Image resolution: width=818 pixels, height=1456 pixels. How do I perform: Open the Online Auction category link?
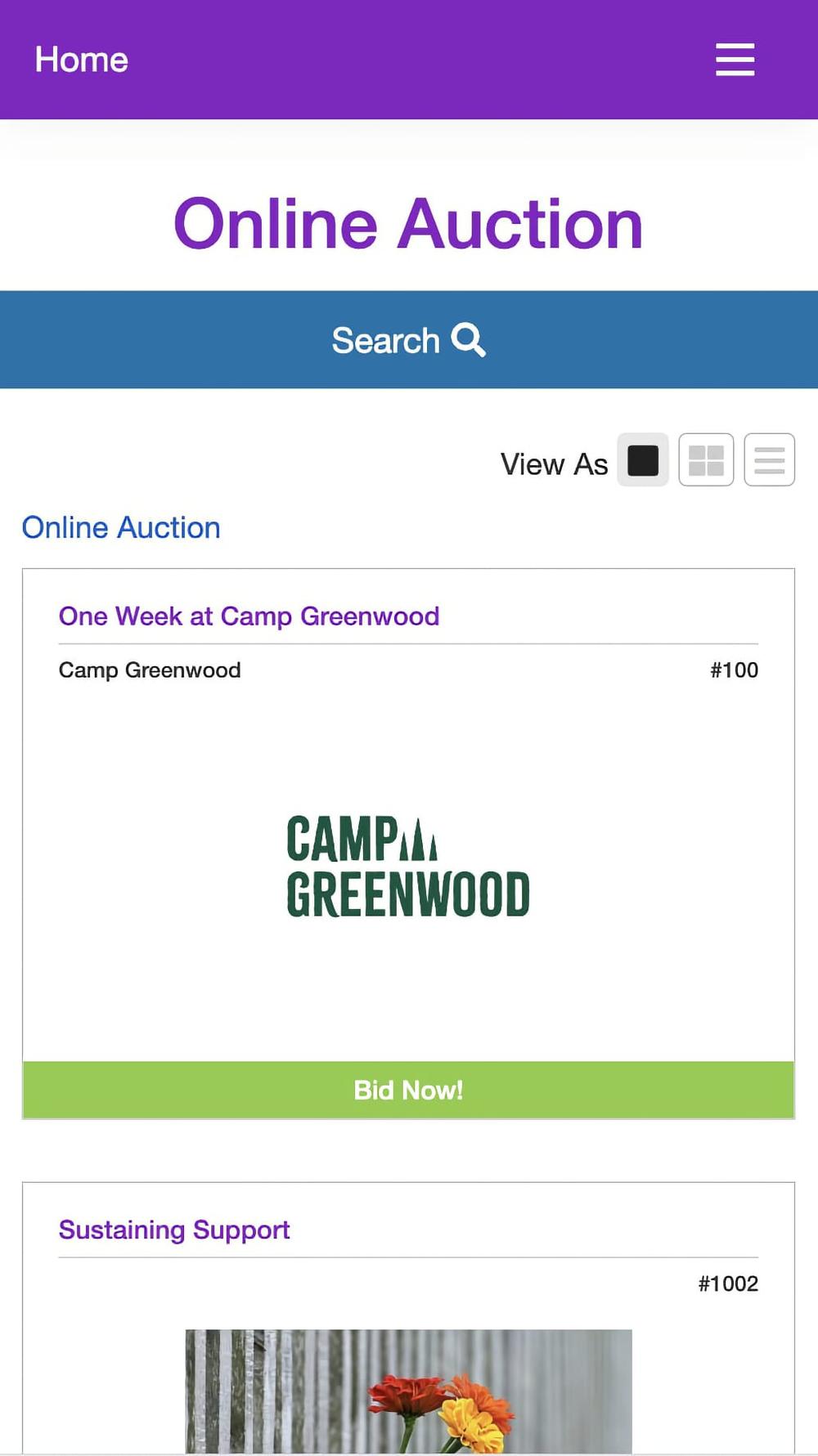[x=121, y=528]
